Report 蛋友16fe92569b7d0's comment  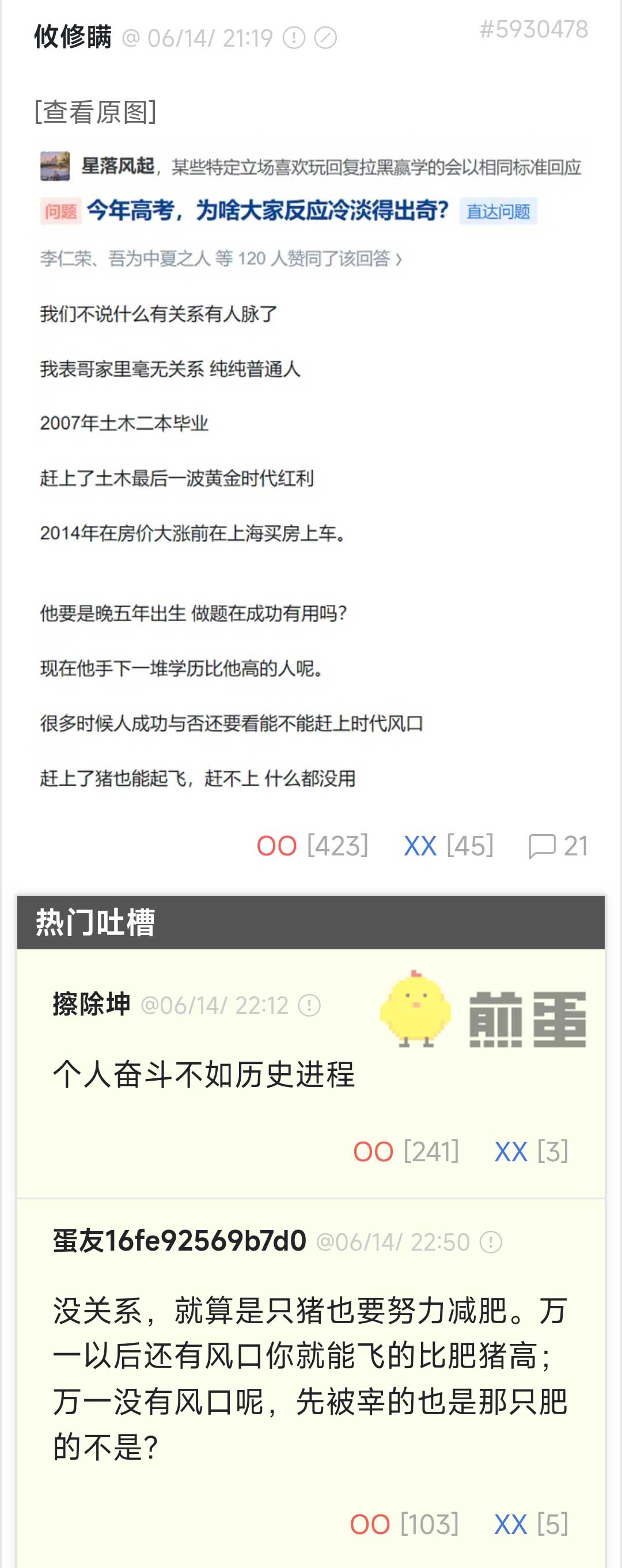point(491,1242)
